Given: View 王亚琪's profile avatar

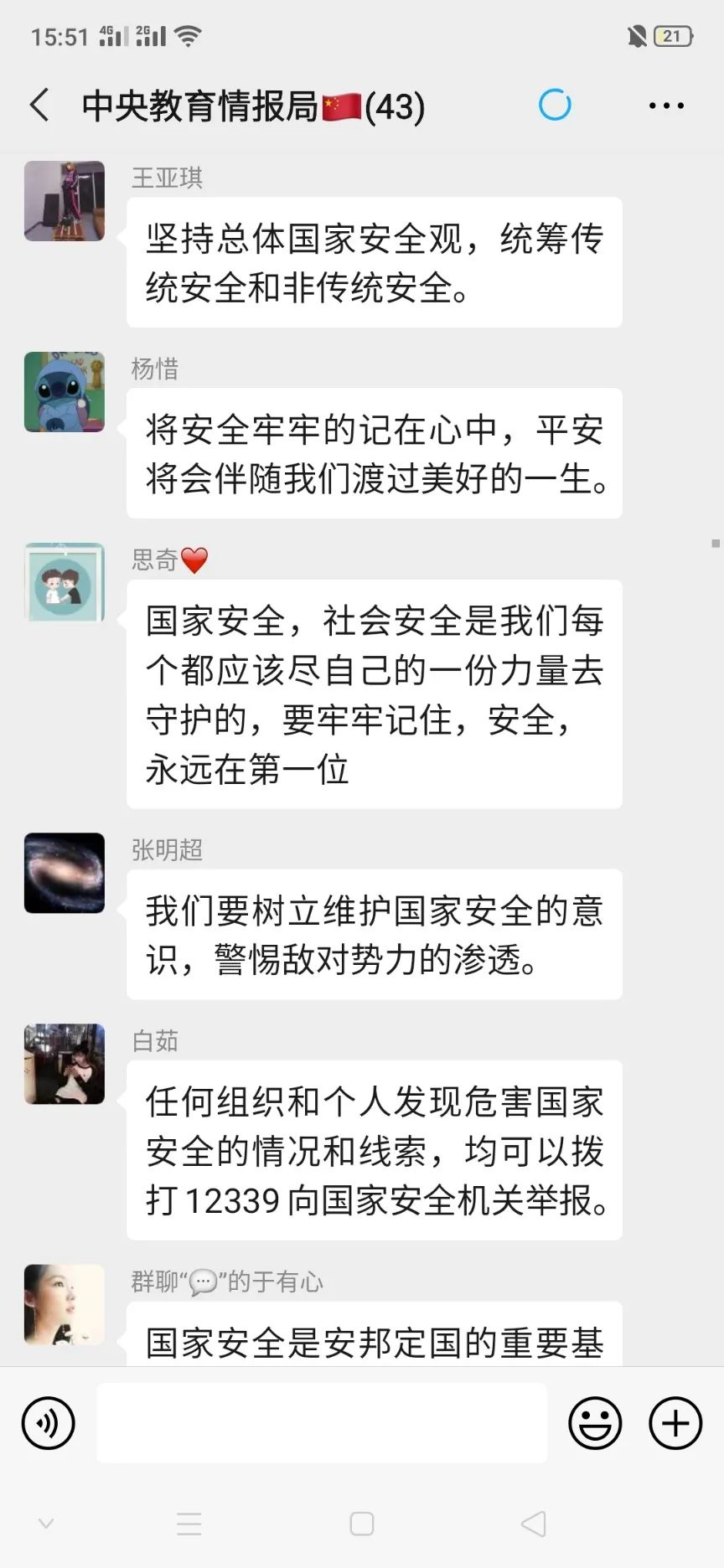Looking at the screenshot, I should 65,202.
